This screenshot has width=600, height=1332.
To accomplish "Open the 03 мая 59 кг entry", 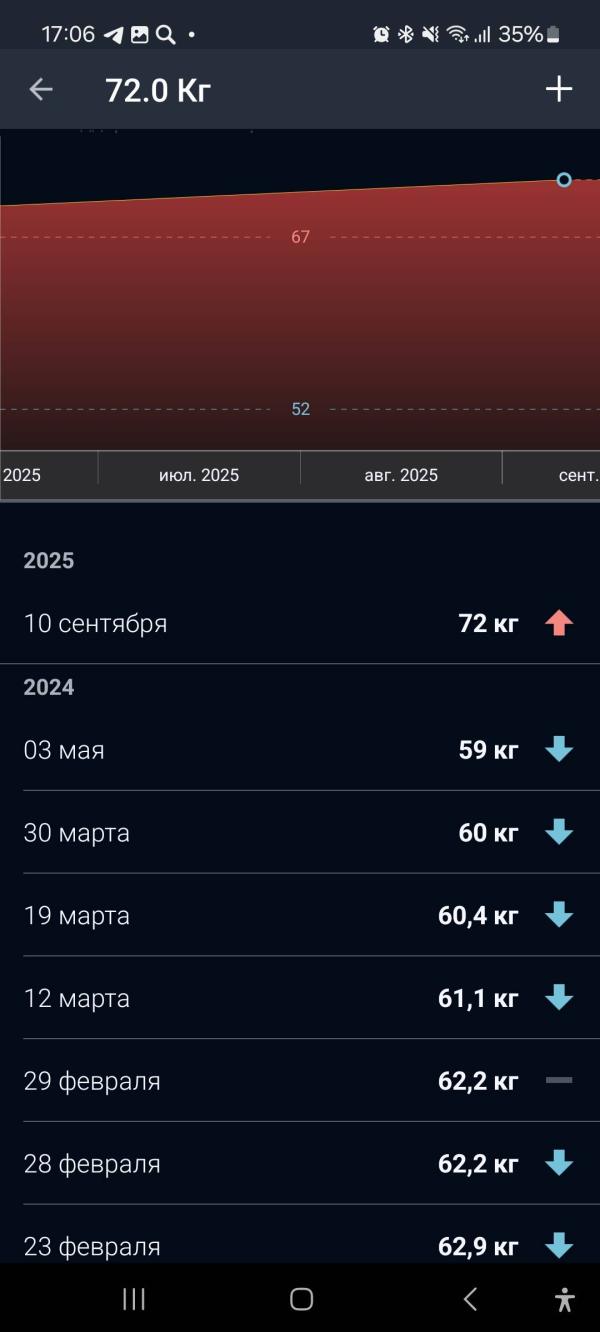I will 299,750.
